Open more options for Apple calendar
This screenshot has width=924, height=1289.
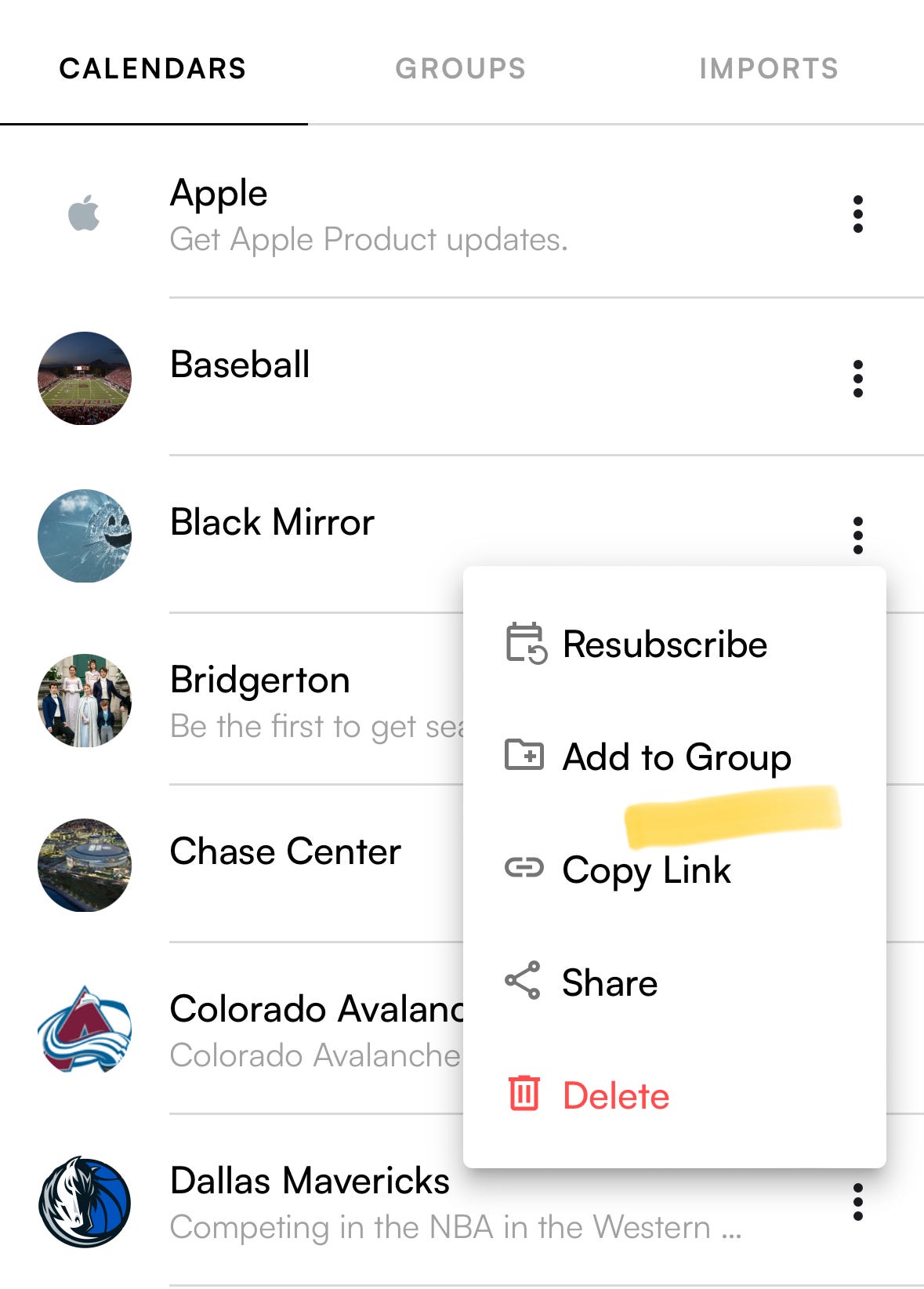click(x=858, y=214)
